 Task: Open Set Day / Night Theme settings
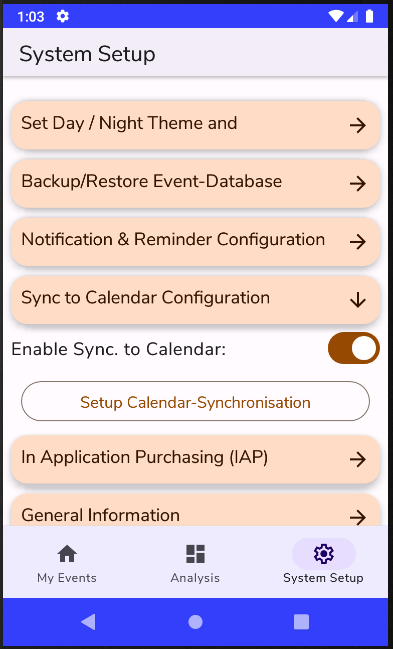(195, 125)
